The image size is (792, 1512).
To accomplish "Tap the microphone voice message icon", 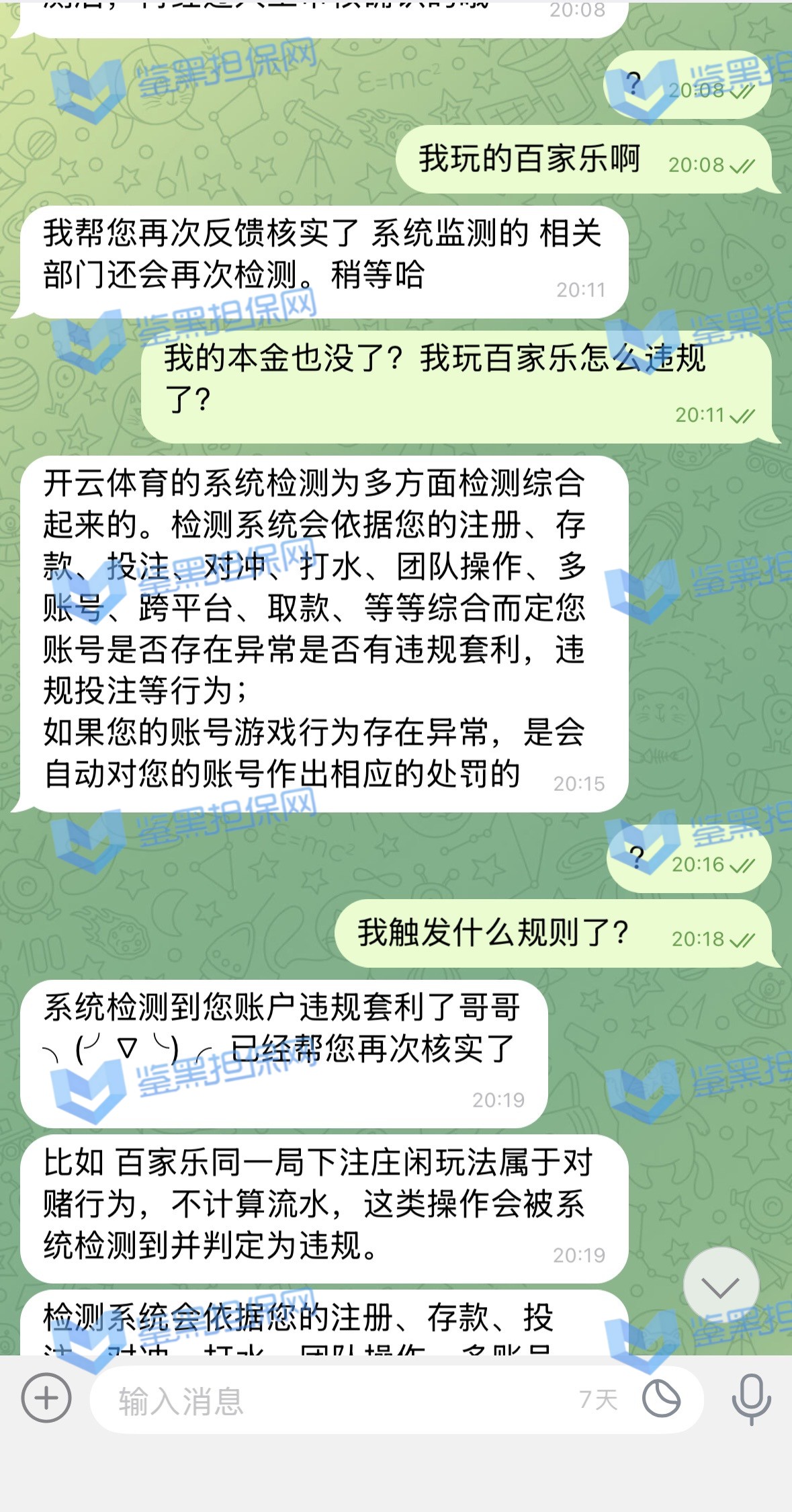I will click(750, 1399).
